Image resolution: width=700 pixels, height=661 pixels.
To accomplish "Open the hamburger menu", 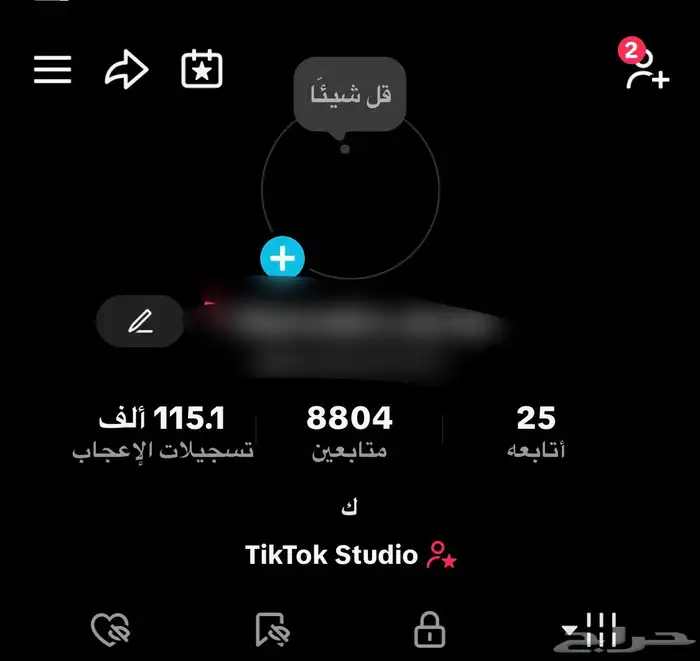I will tap(53, 70).
